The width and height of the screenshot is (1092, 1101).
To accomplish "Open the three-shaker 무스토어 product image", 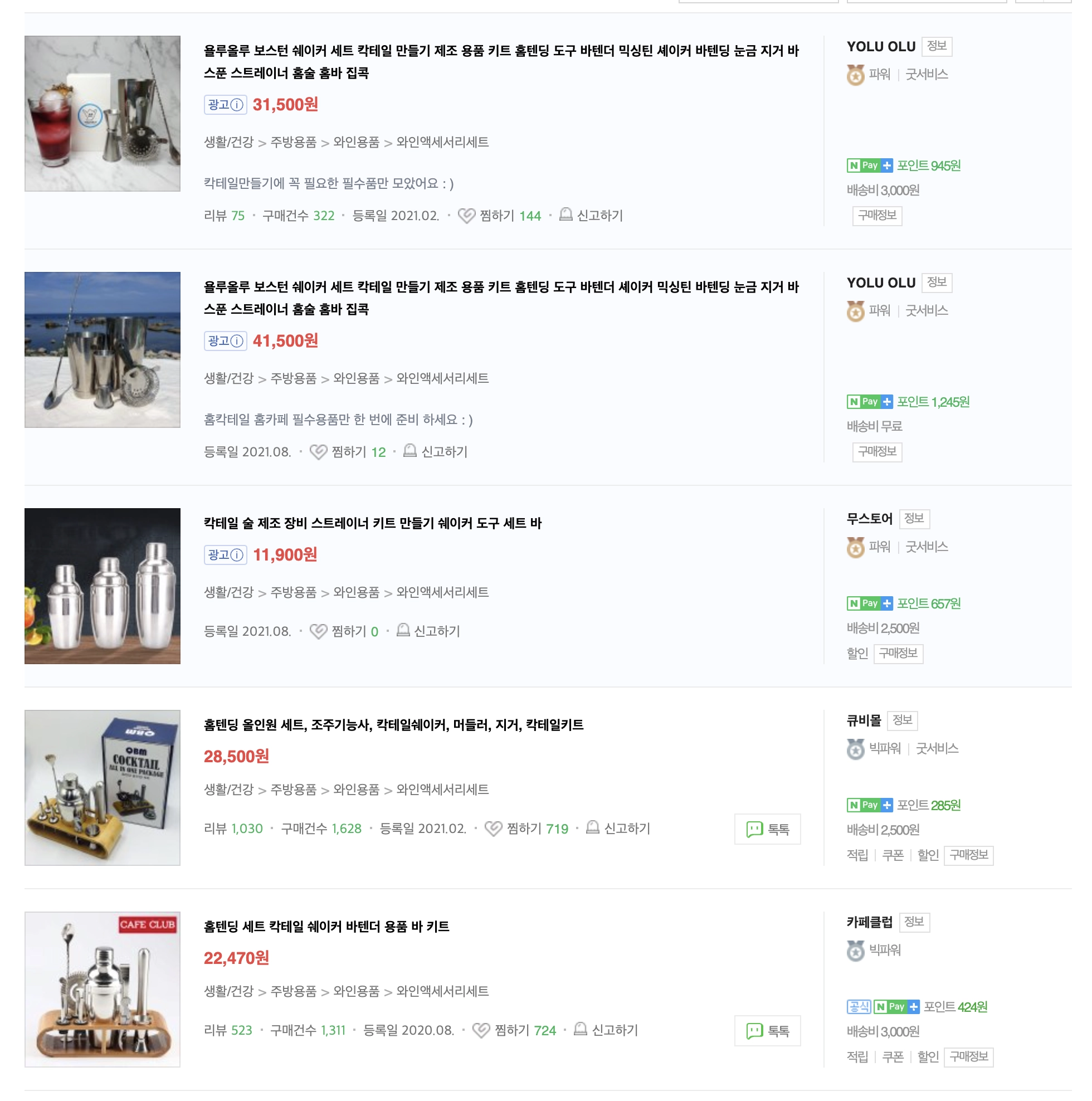I will [103, 586].
